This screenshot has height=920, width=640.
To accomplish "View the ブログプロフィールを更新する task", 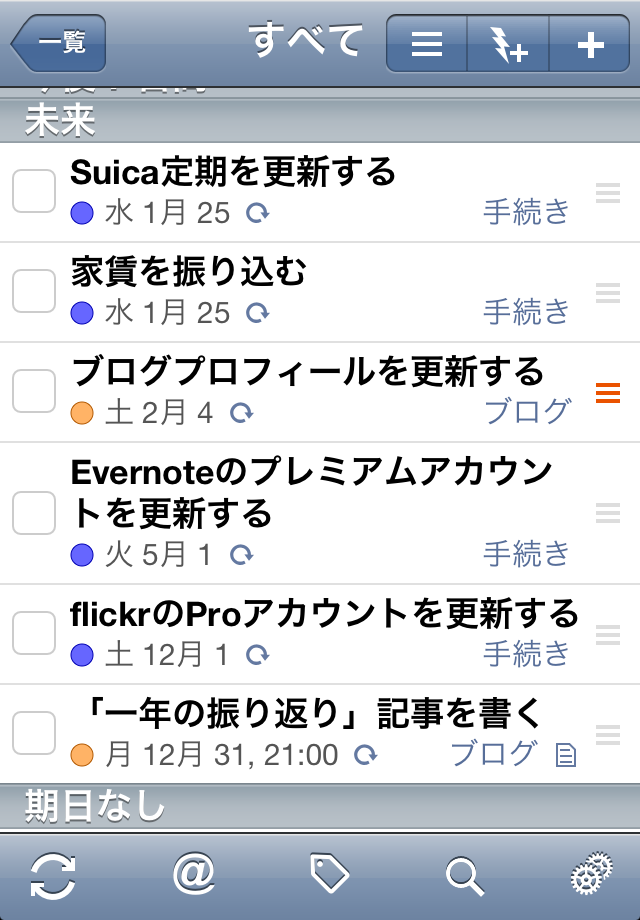I will 307,372.
